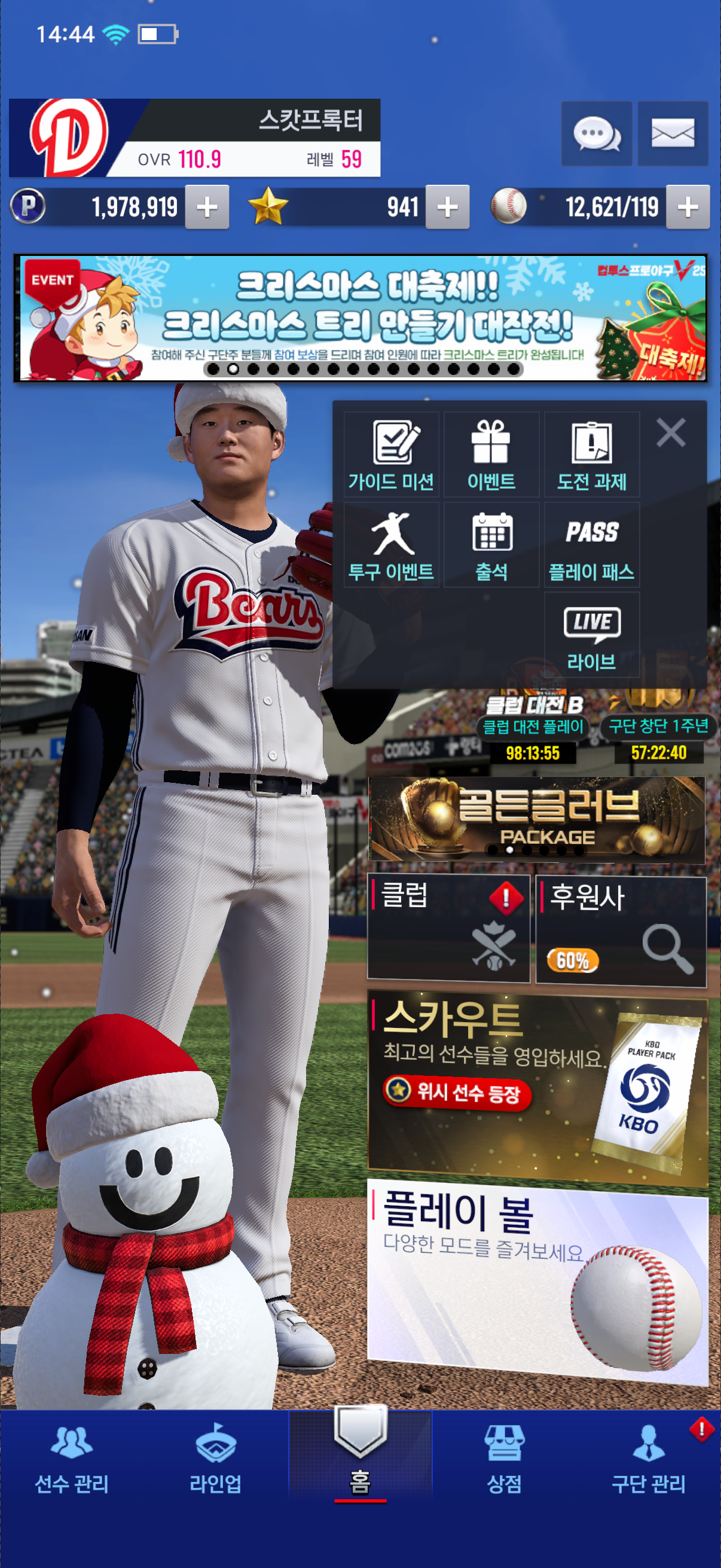Open the mailbox envelope icon
This screenshot has width=721, height=1568.
pyautogui.click(x=673, y=133)
